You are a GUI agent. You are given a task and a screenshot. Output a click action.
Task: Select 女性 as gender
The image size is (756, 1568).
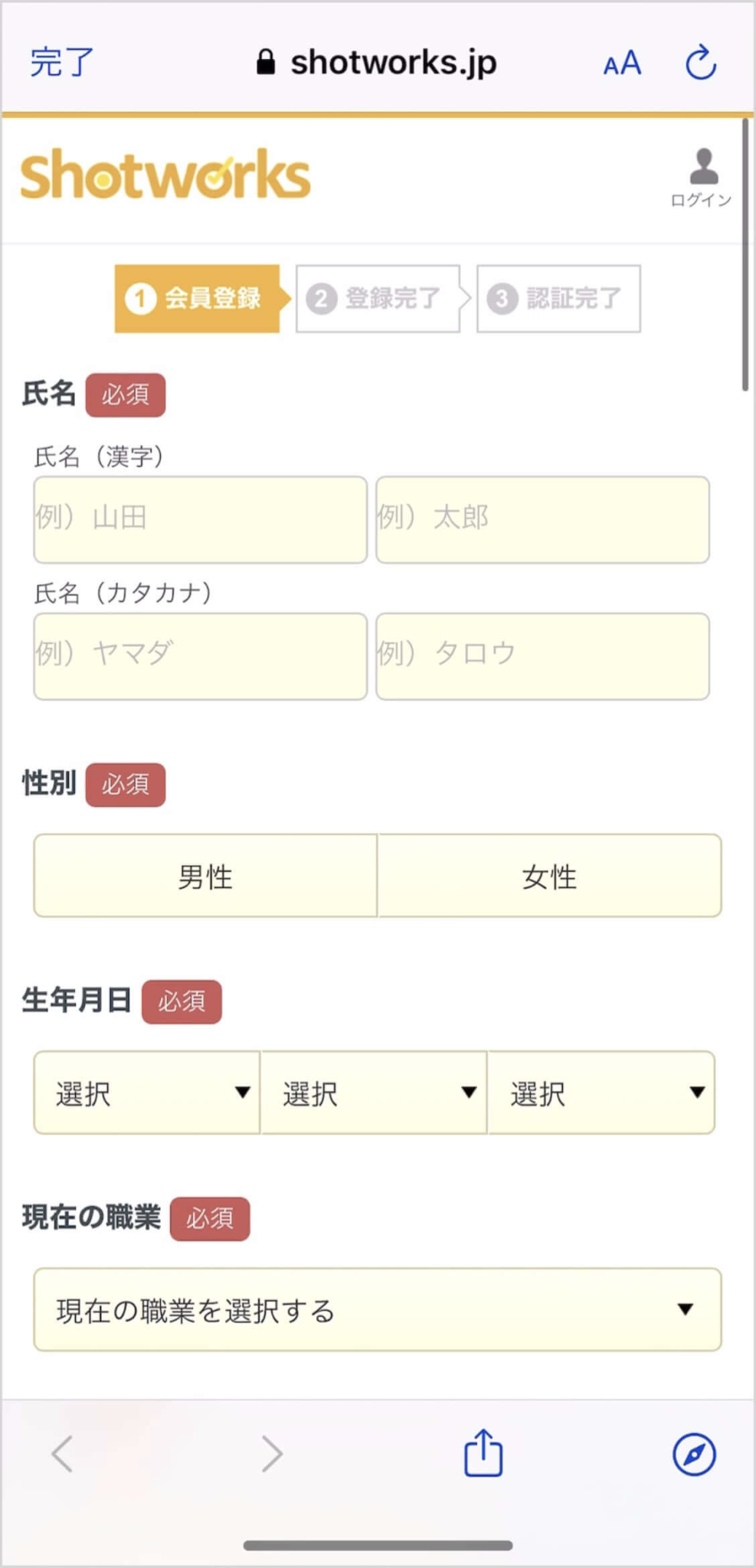tap(550, 876)
